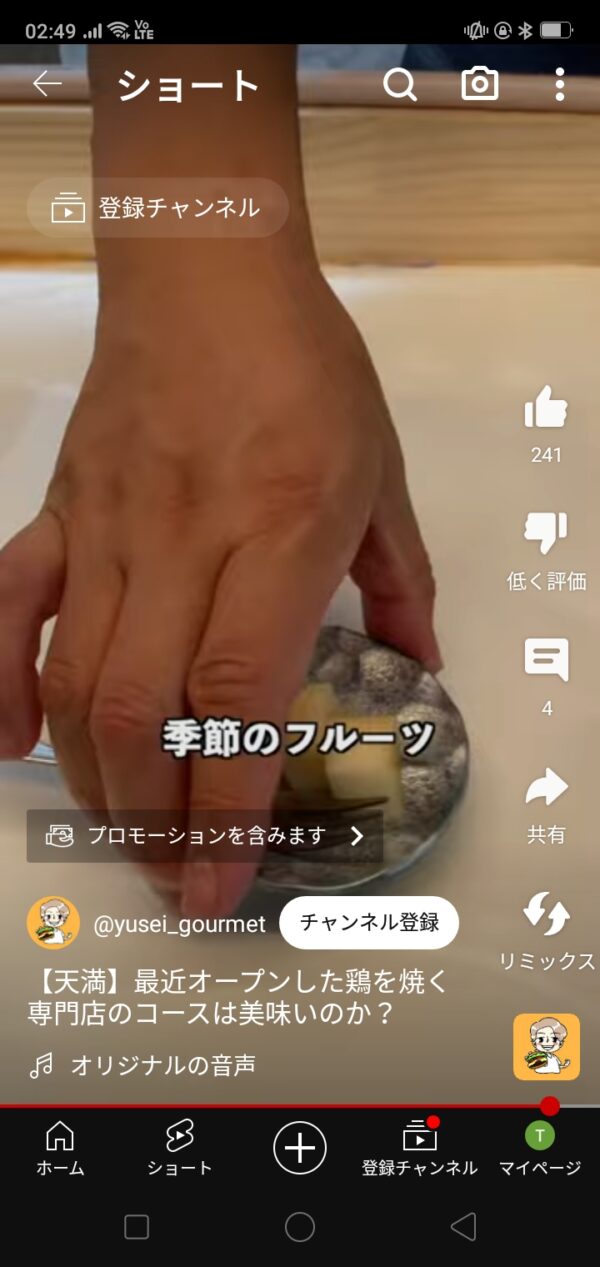600x1267 pixels.
Task: Open the sound thumbnail beside the audio label
Action: pos(546,1047)
